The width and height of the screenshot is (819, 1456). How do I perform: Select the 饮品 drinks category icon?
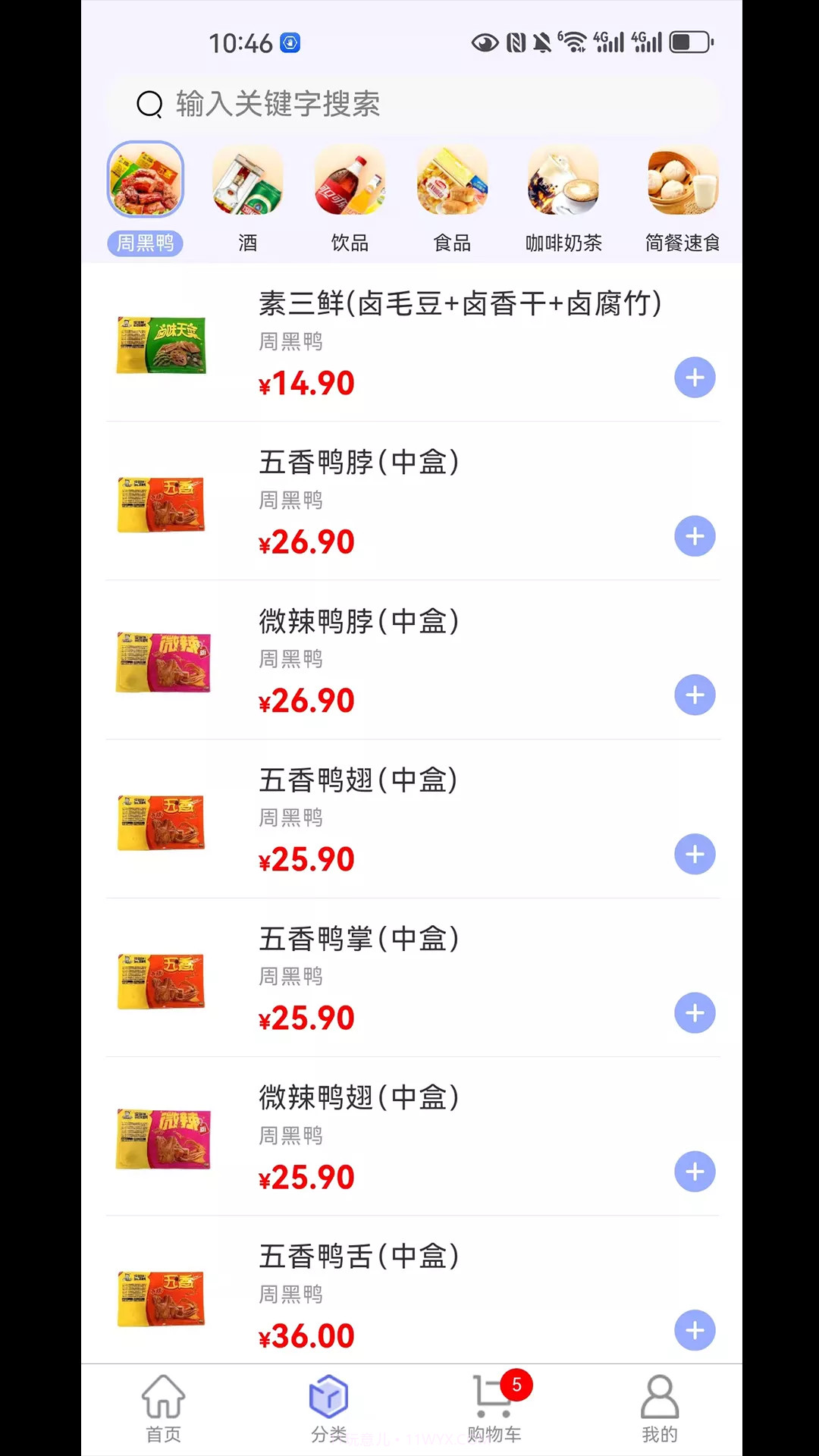coord(350,180)
